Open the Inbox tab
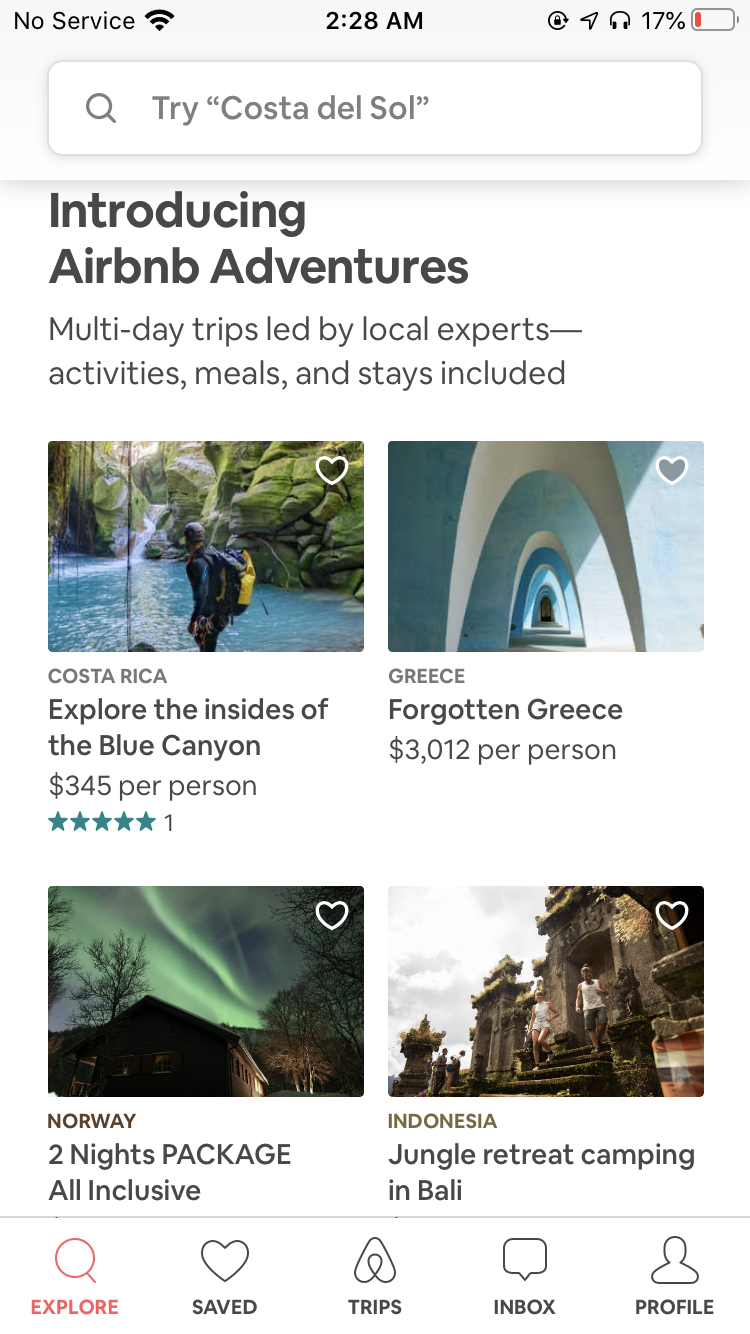 tap(524, 1277)
